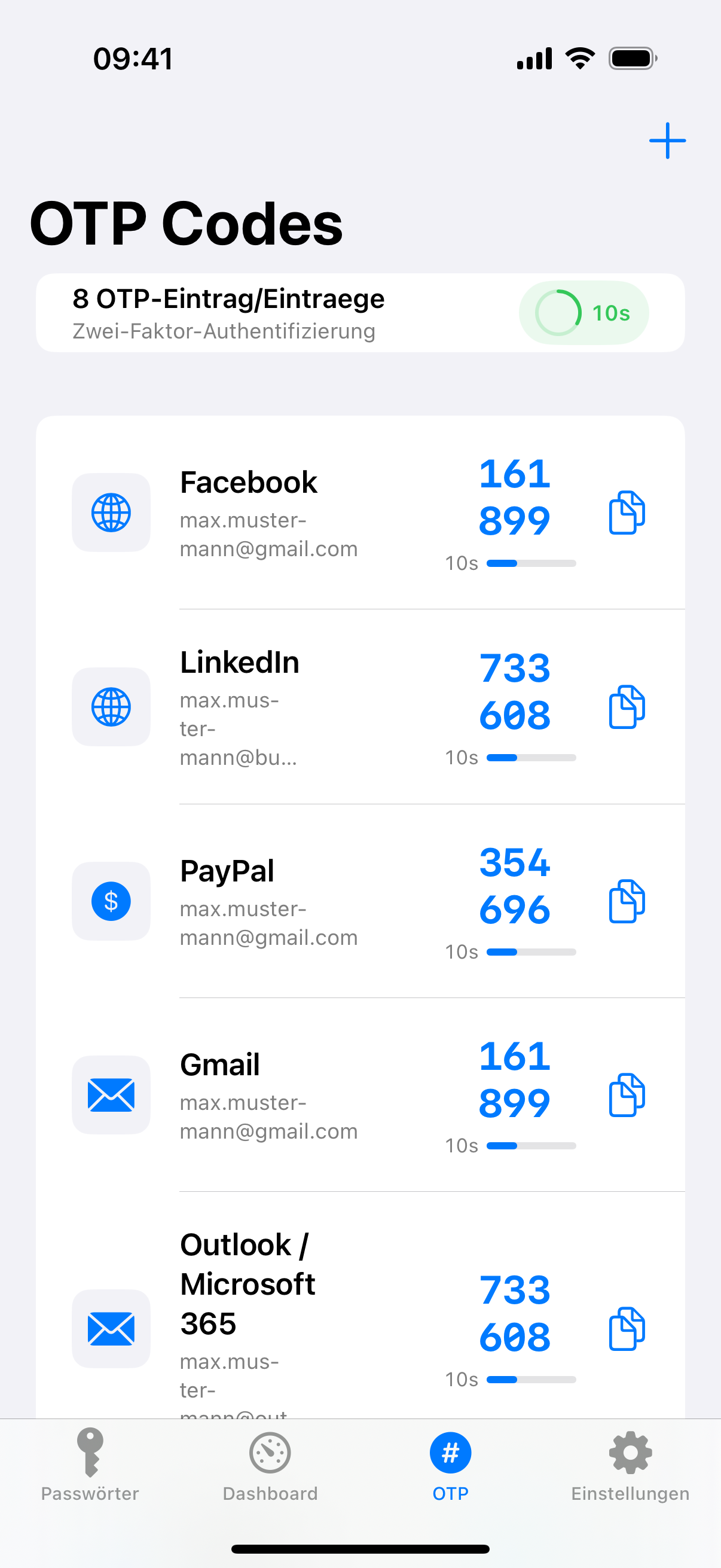
Task: Open the Einstellungen tab
Action: (630, 1465)
